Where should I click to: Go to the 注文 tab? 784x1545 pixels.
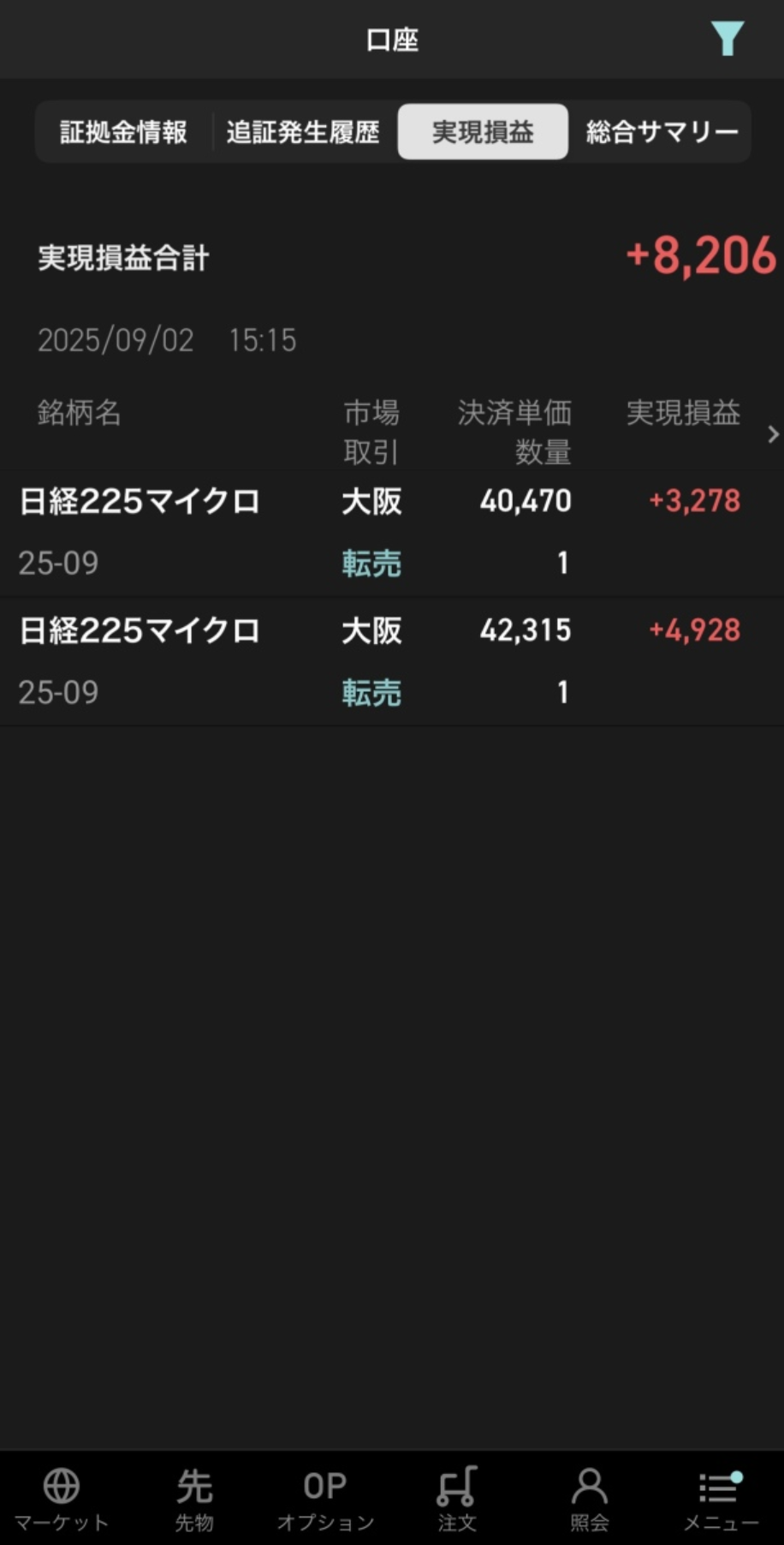[457, 1499]
